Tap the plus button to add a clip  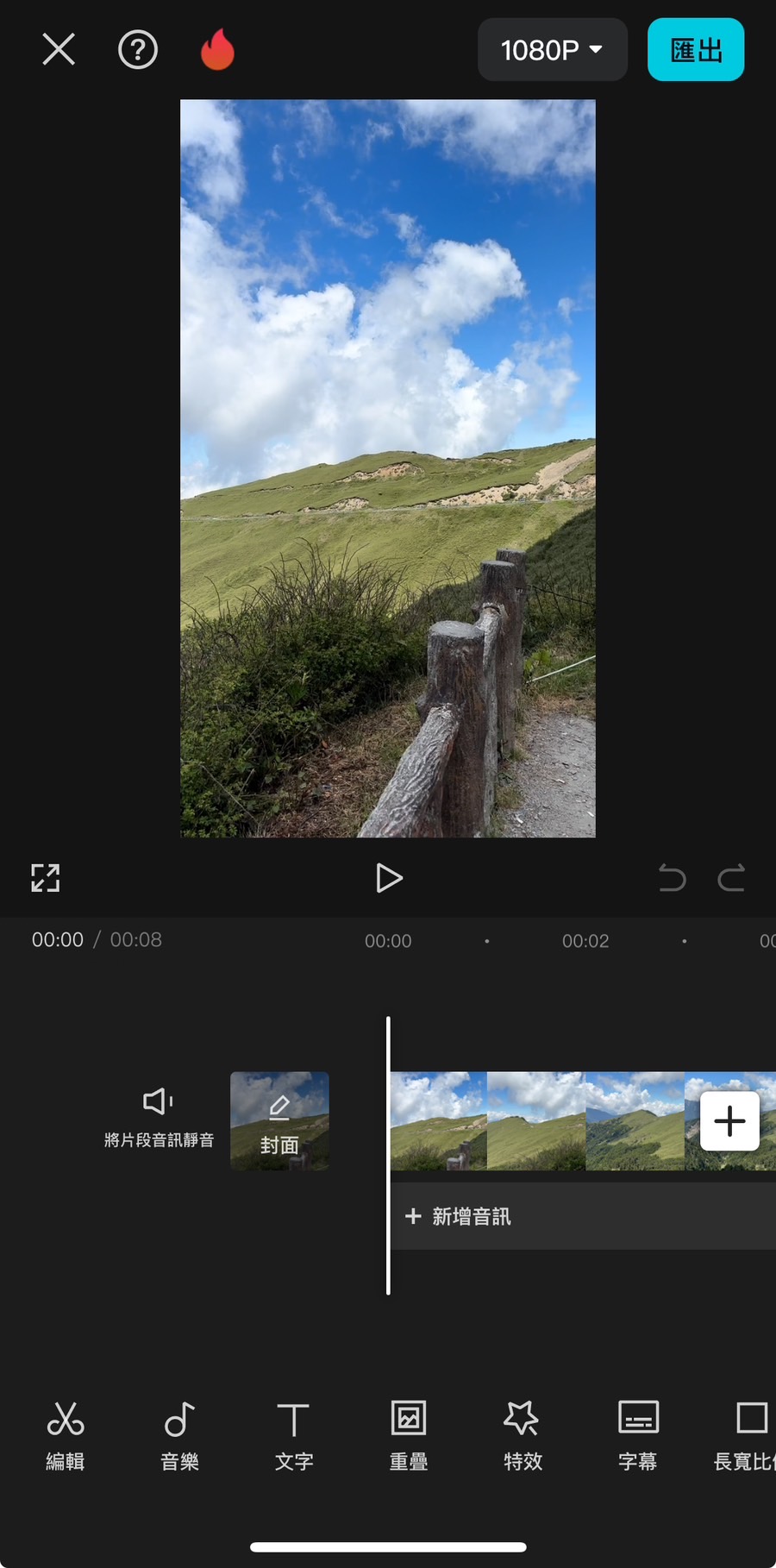(x=729, y=1120)
